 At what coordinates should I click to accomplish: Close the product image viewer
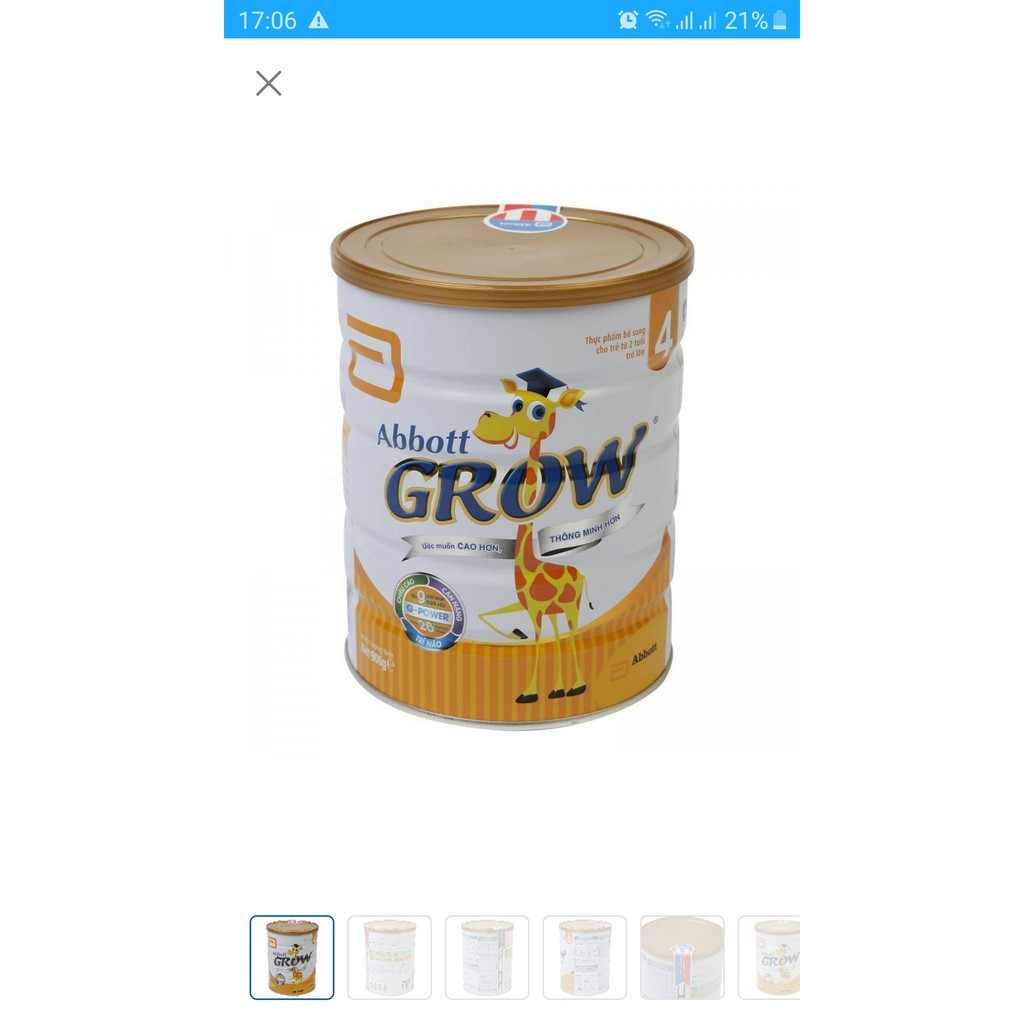(x=268, y=83)
